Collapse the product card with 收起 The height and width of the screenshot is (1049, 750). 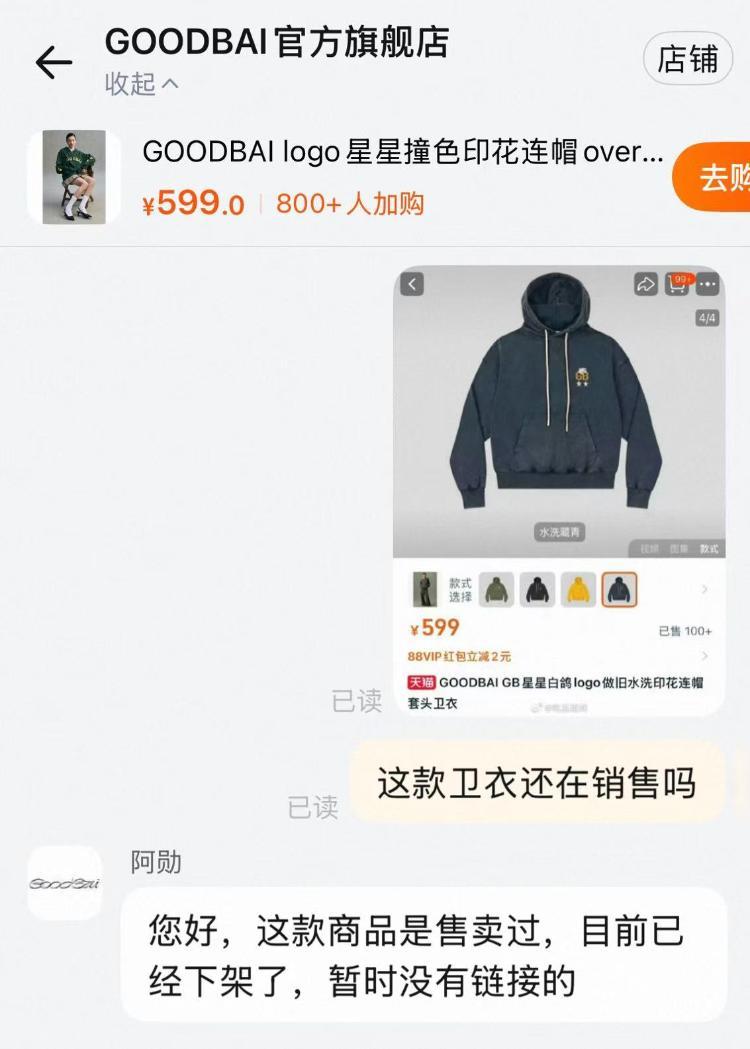[x=142, y=85]
